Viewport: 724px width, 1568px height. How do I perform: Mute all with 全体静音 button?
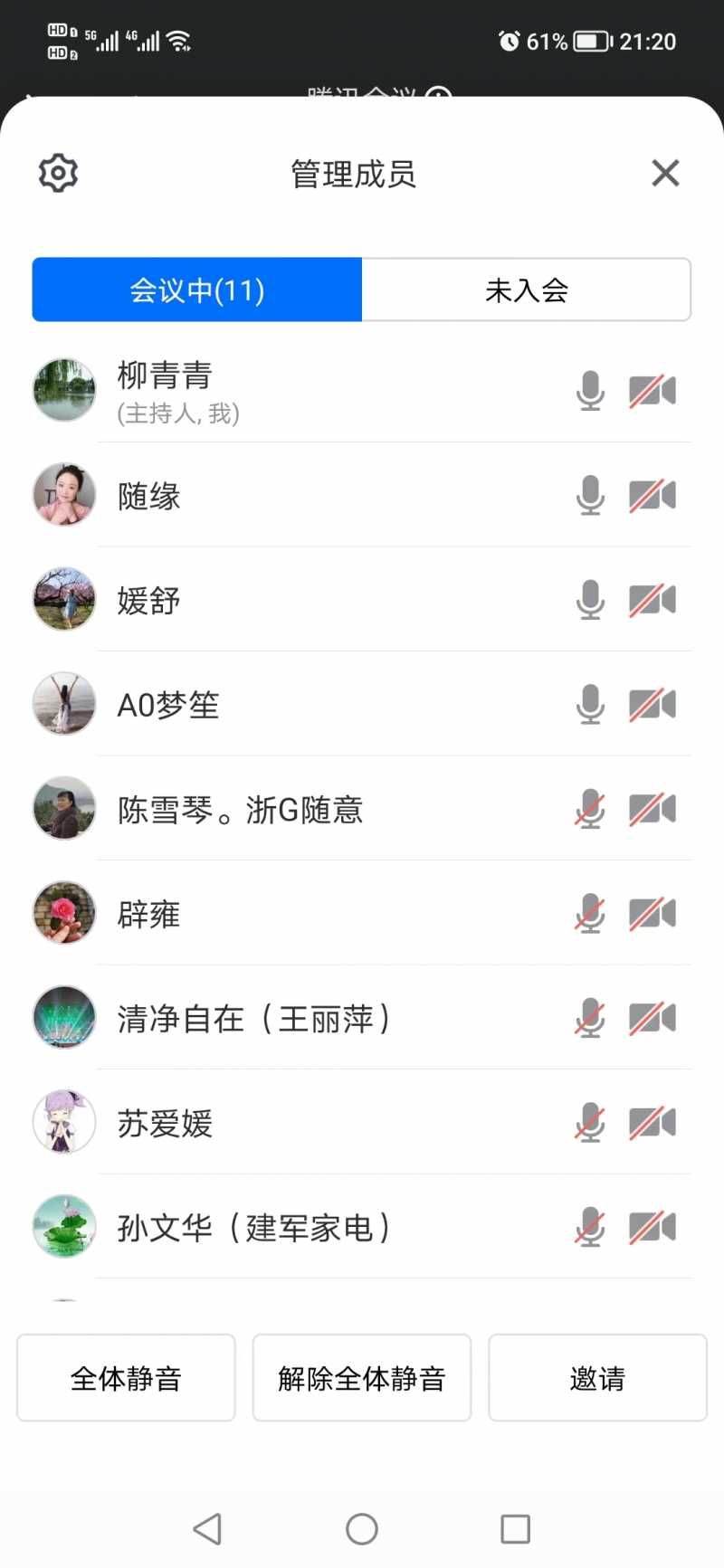coord(126,1378)
